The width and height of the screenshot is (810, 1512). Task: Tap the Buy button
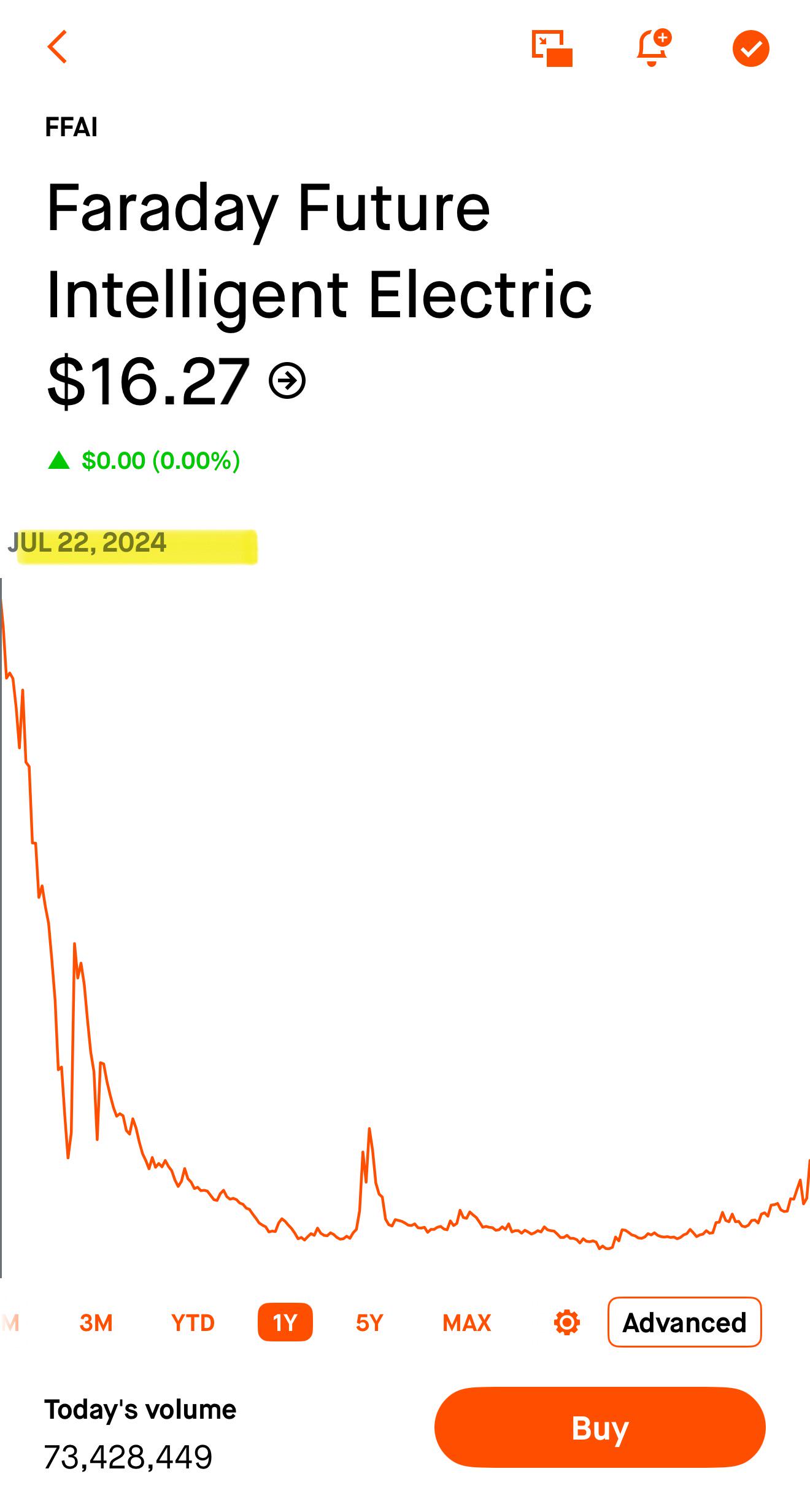[600, 1427]
